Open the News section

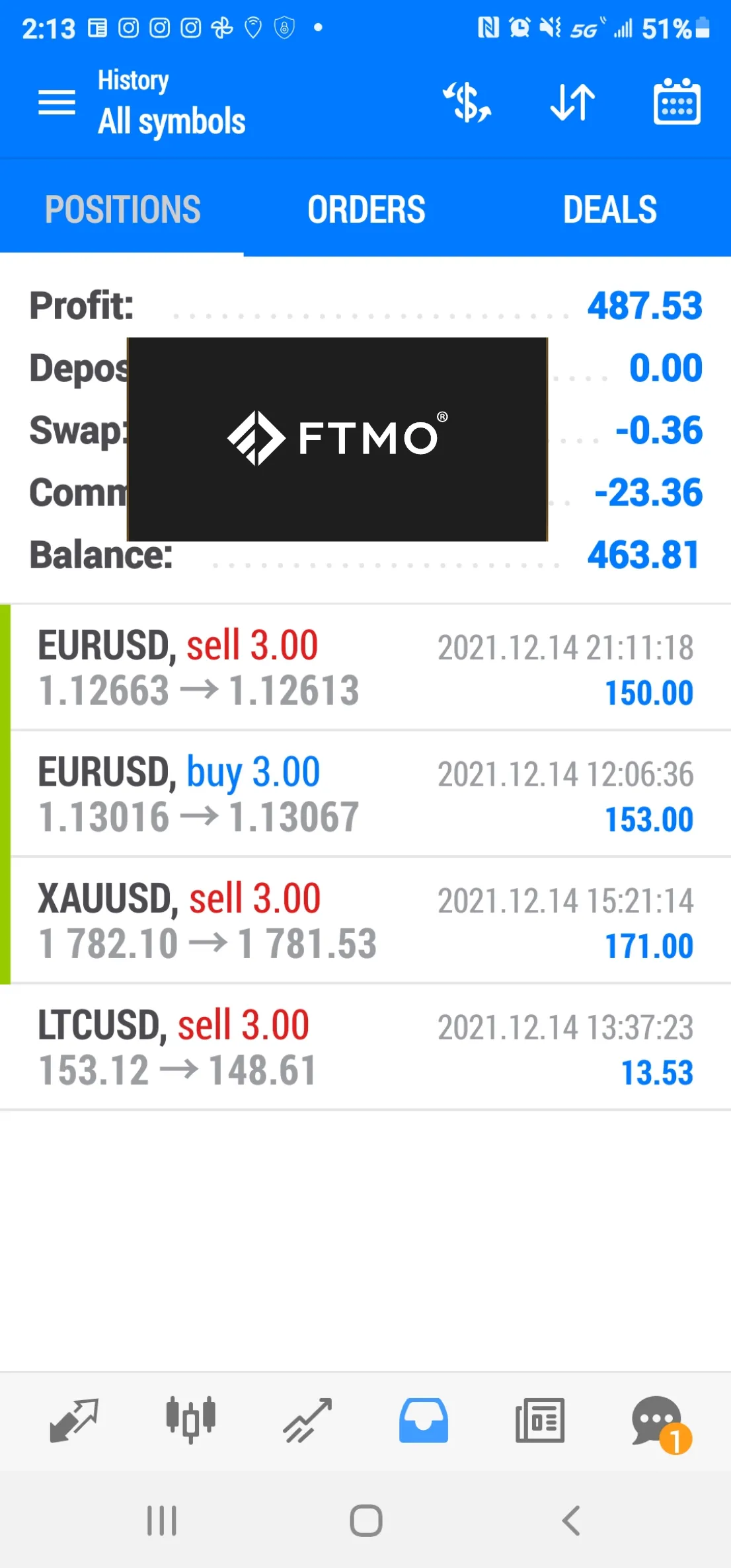tap(540, 1420)
